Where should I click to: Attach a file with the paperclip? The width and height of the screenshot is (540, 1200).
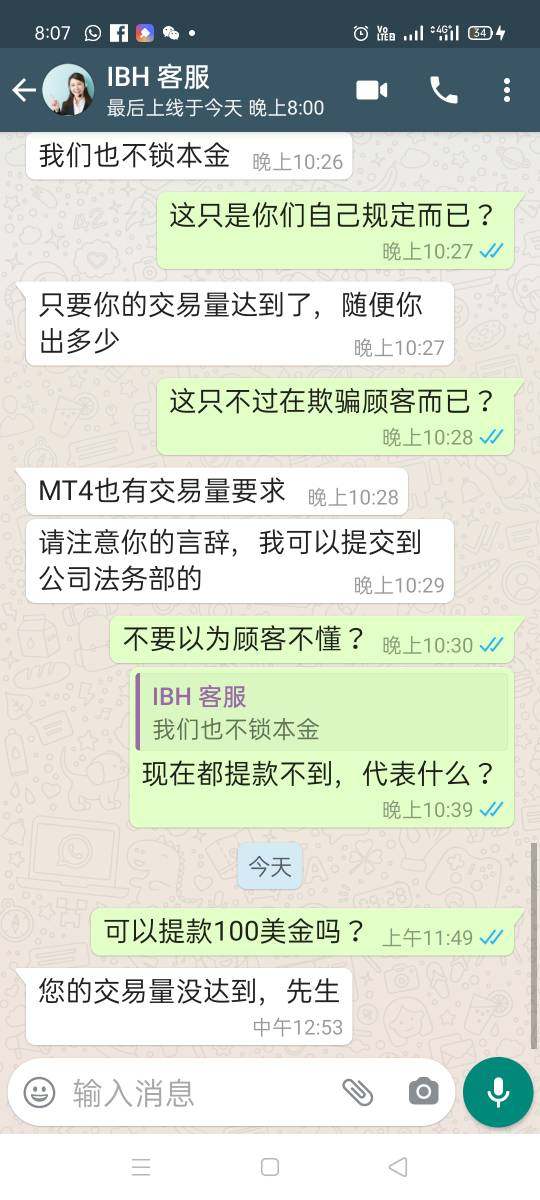coord(357,1092)
